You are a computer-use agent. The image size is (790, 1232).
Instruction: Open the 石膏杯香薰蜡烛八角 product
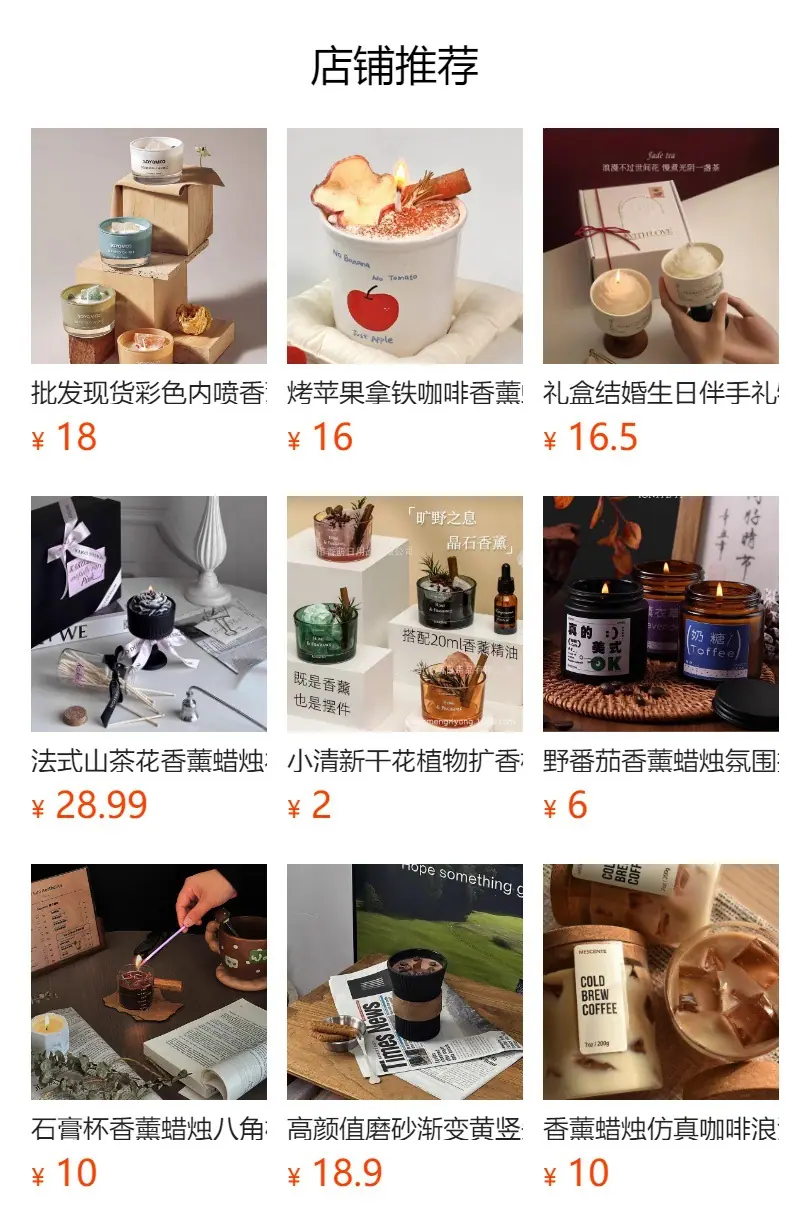coord(149,982)
